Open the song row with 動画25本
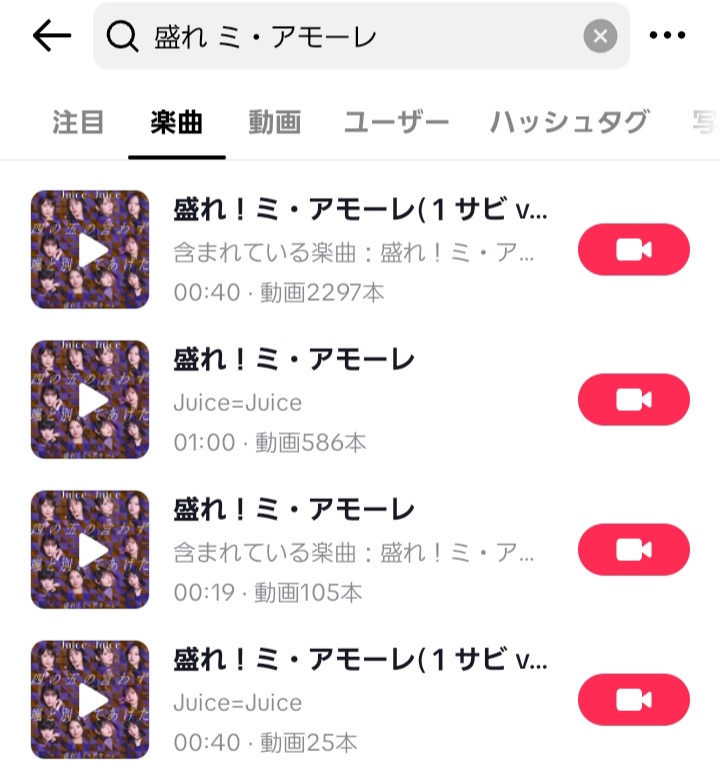The height and width of the screenshot is (768, 720). click(x=360, y=700)
